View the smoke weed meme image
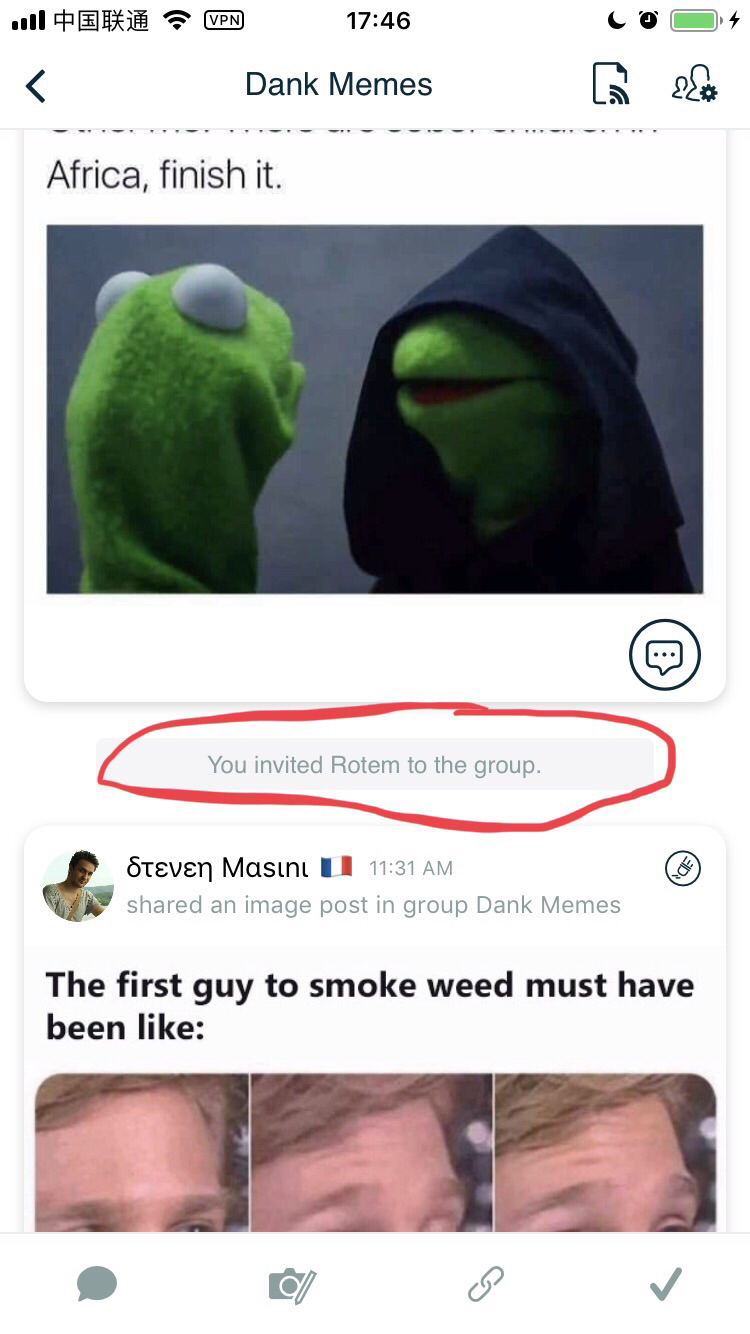Screen dimensions: 750x1334 [x=374, y=1150]
